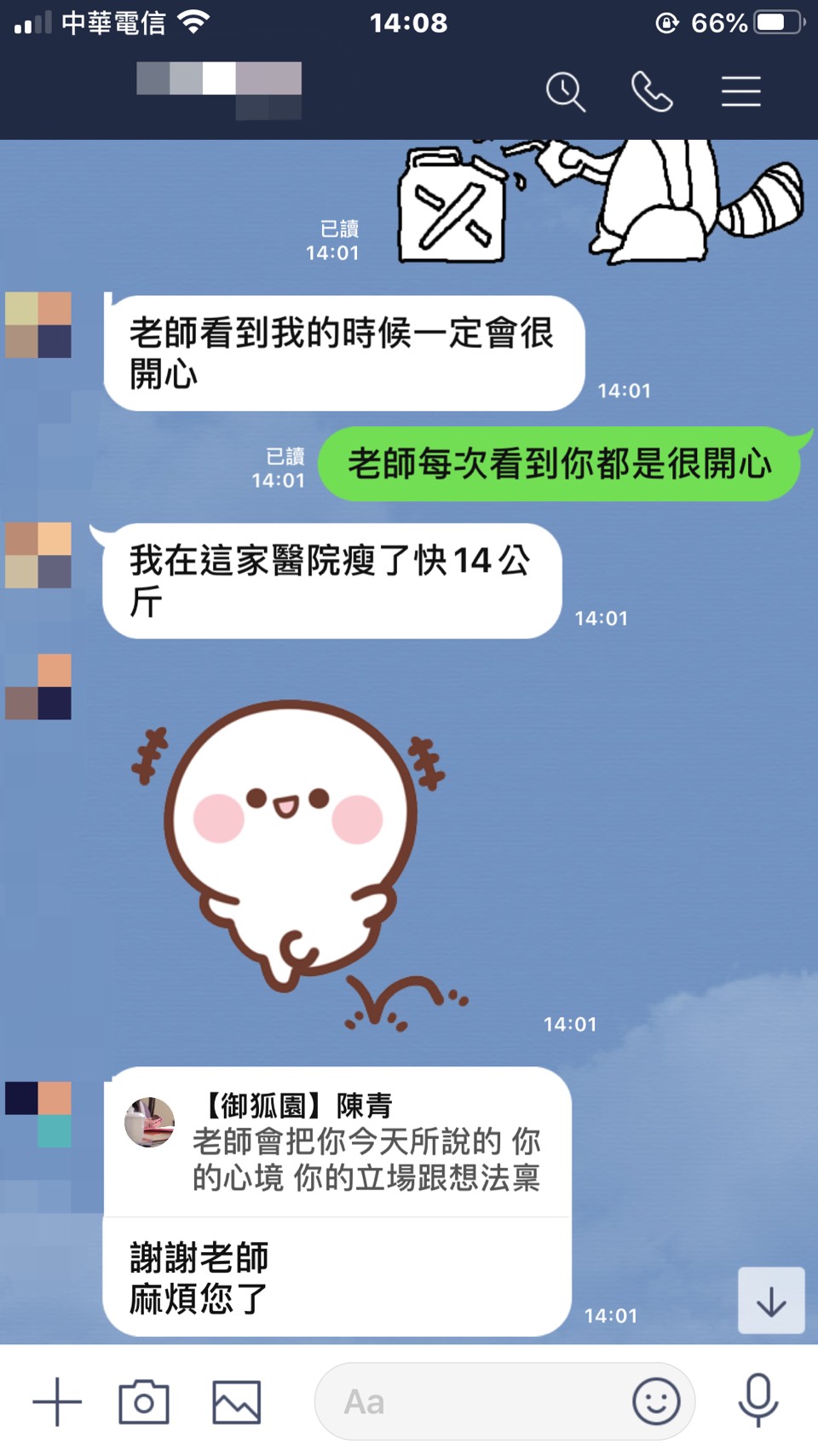Screen dimensions: 818x1456
Task: Pick an image from the gallery
Action: [x=236, y=1401]
